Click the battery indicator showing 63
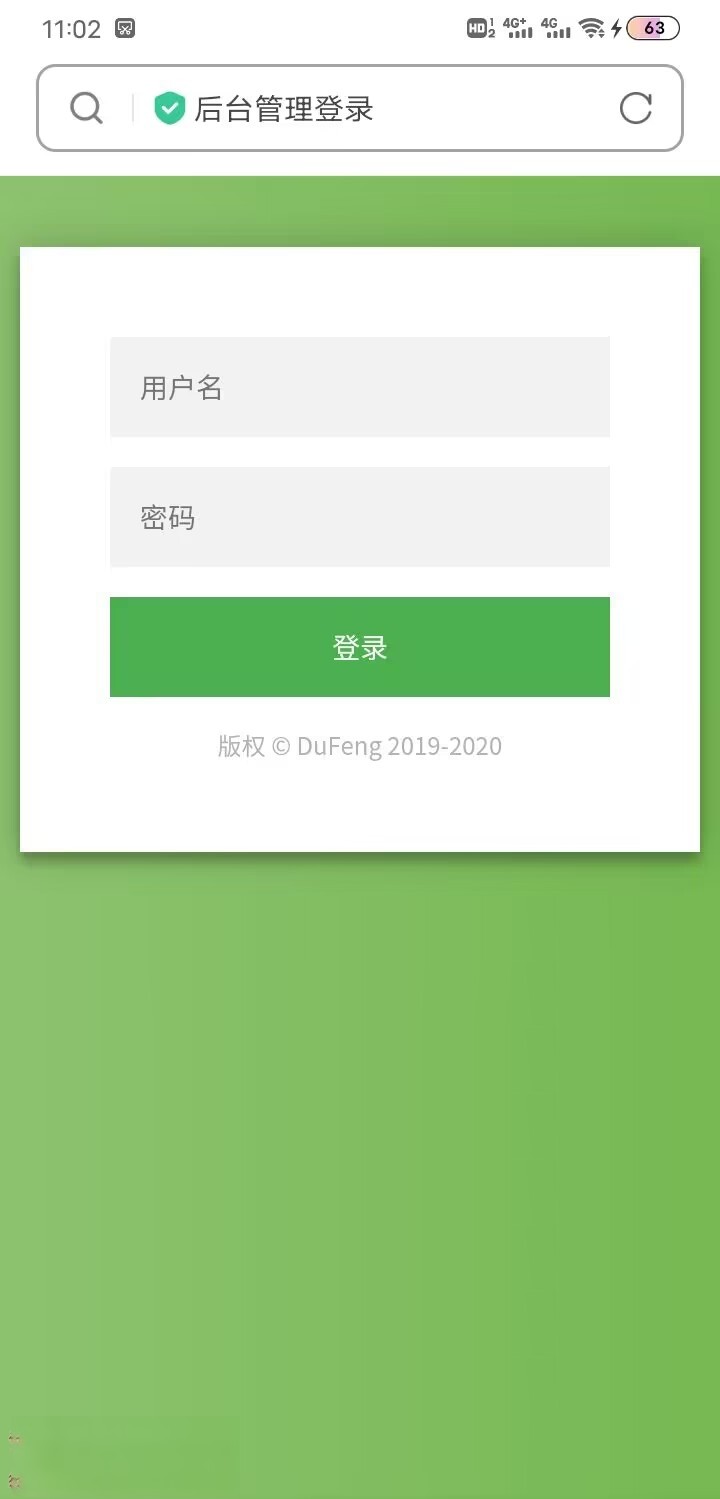 (x=654, y=27)
